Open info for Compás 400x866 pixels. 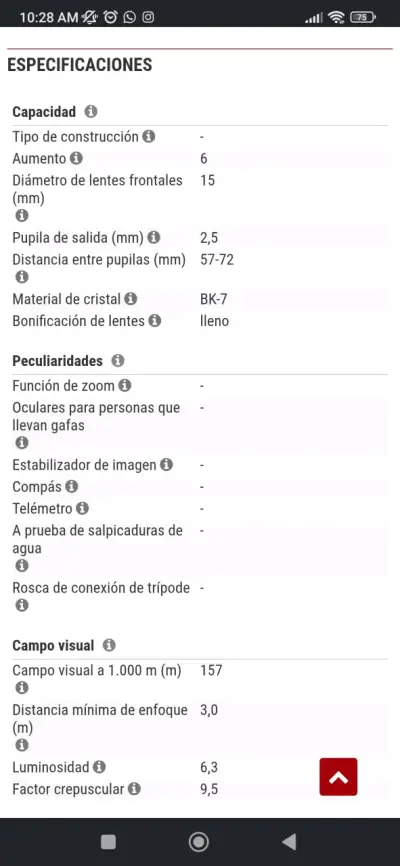pyautogui.click(x=72, y=487)
